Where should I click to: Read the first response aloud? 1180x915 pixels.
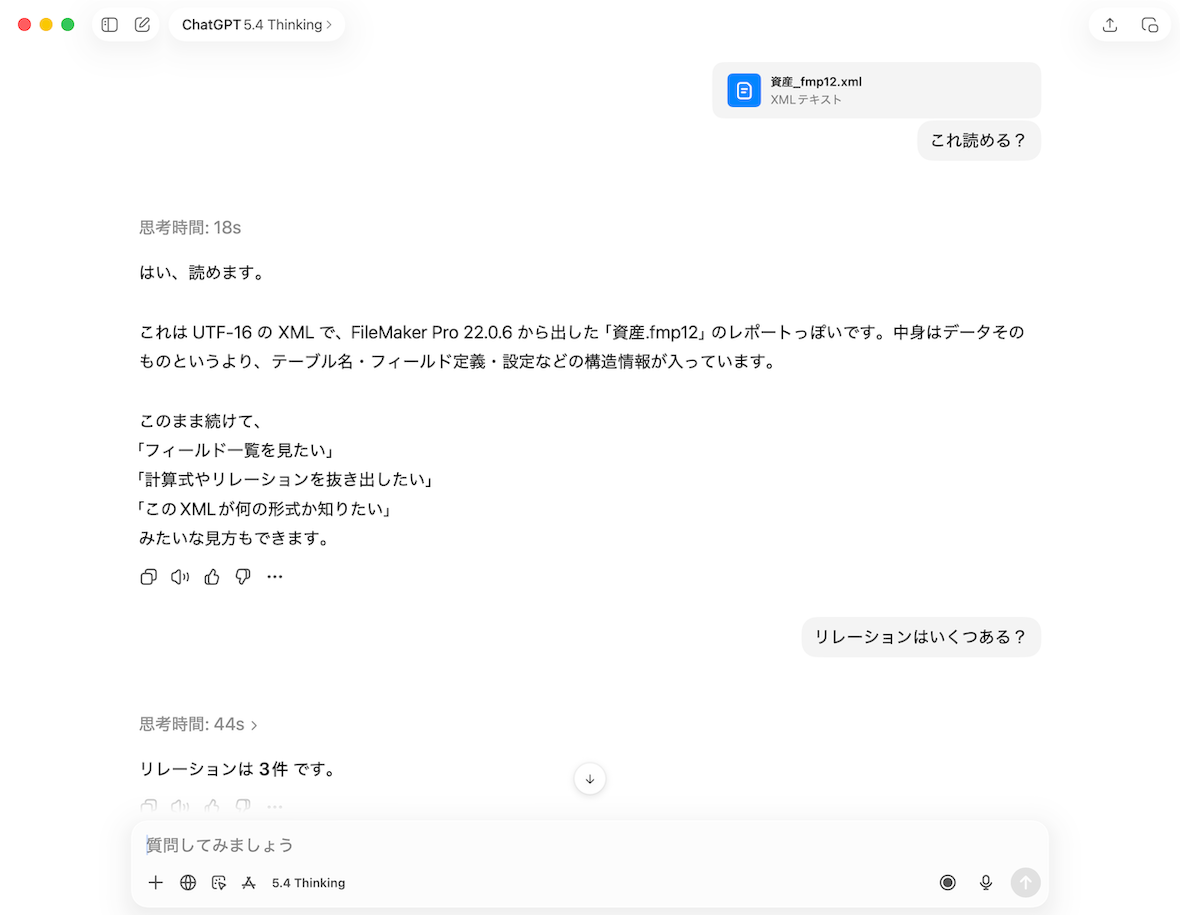(180, 577)
